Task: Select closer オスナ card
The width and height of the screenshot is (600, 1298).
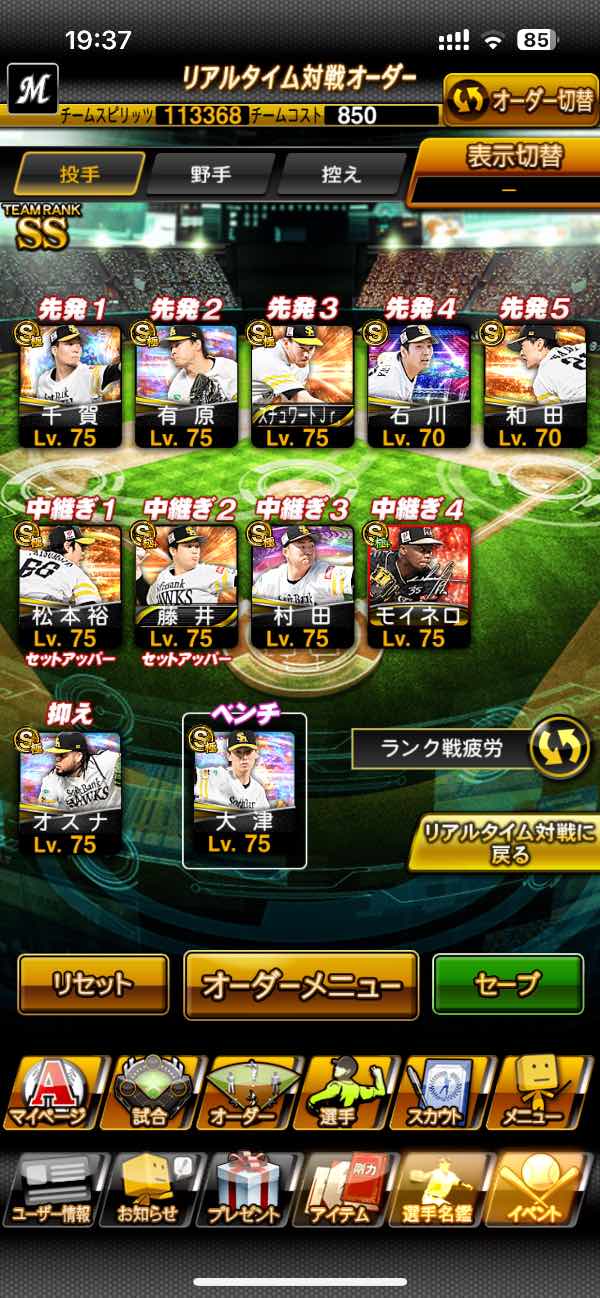Action: pyautogui.click(x=70, y=794)
